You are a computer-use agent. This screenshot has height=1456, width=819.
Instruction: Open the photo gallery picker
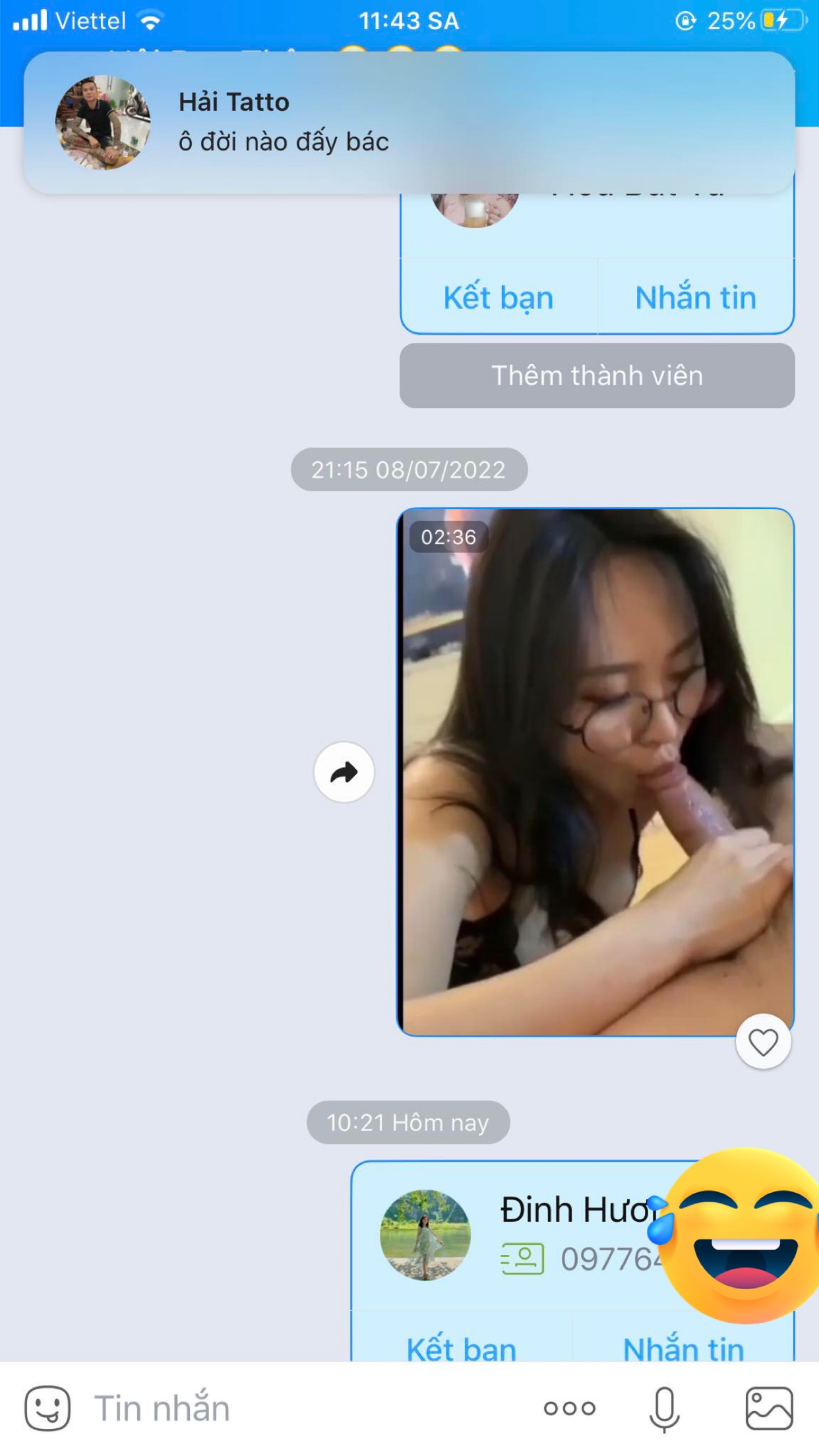tap(769, 1409)
